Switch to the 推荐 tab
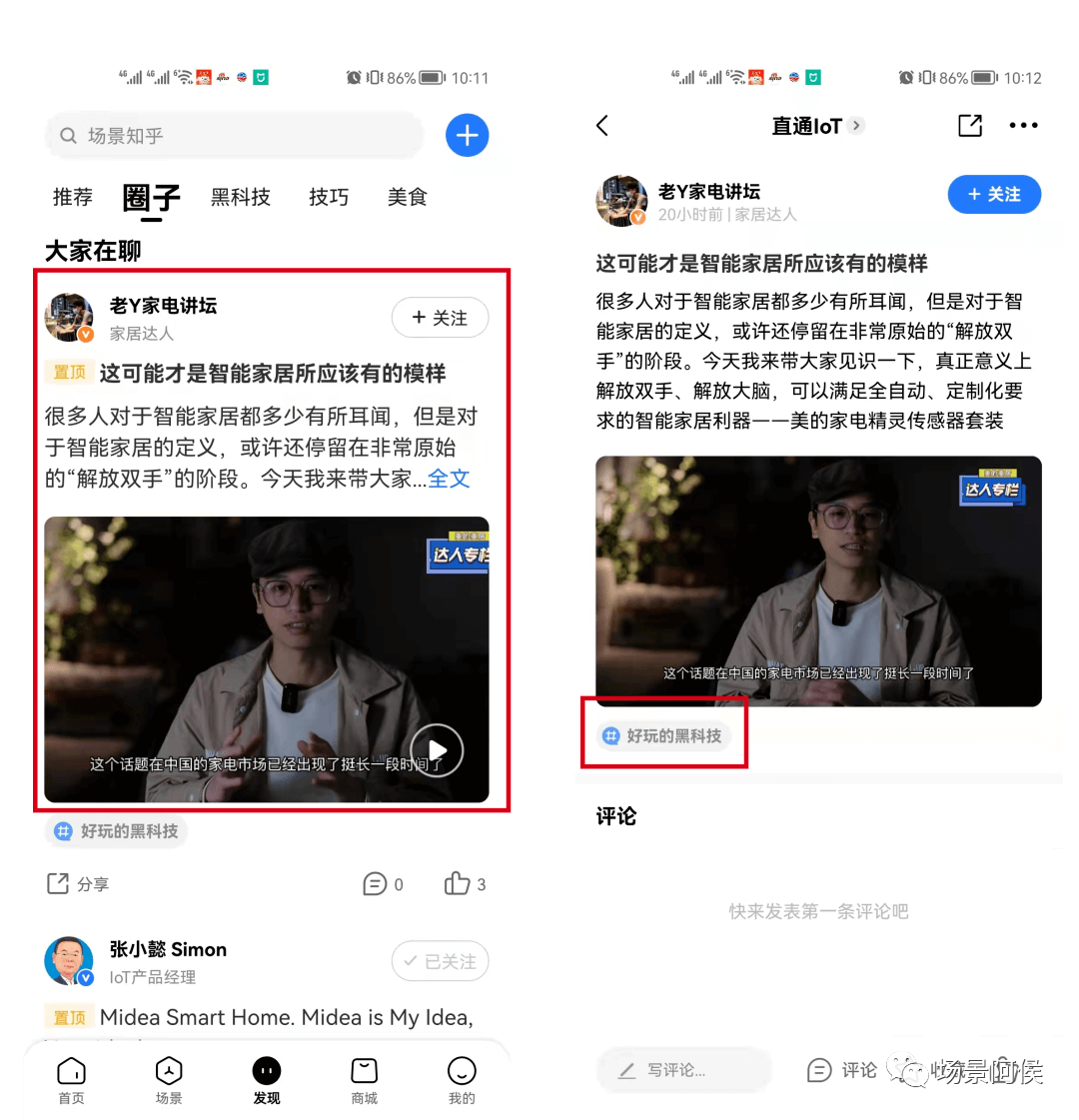This screenshot has height=1120, width=1079. [72, 197]
